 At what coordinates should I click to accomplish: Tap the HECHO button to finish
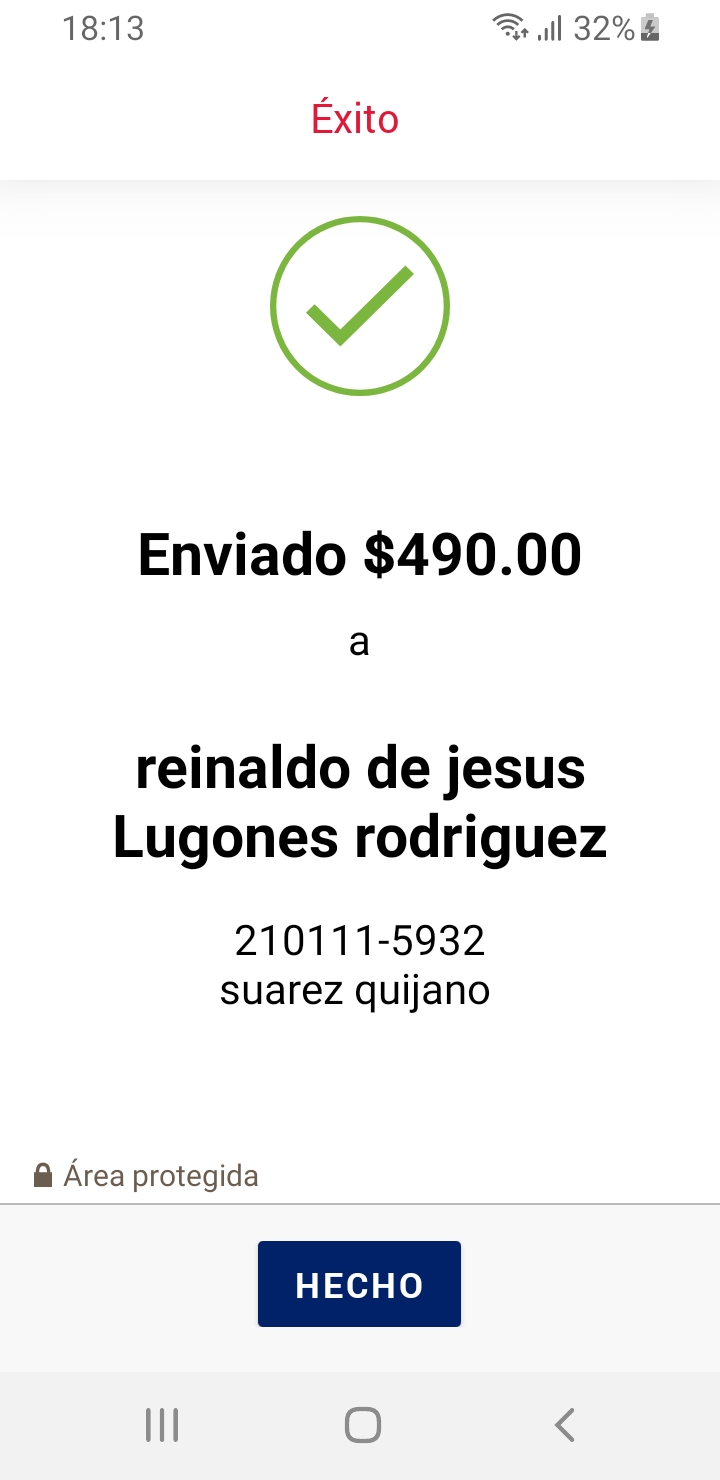(x=359, y=1284)
